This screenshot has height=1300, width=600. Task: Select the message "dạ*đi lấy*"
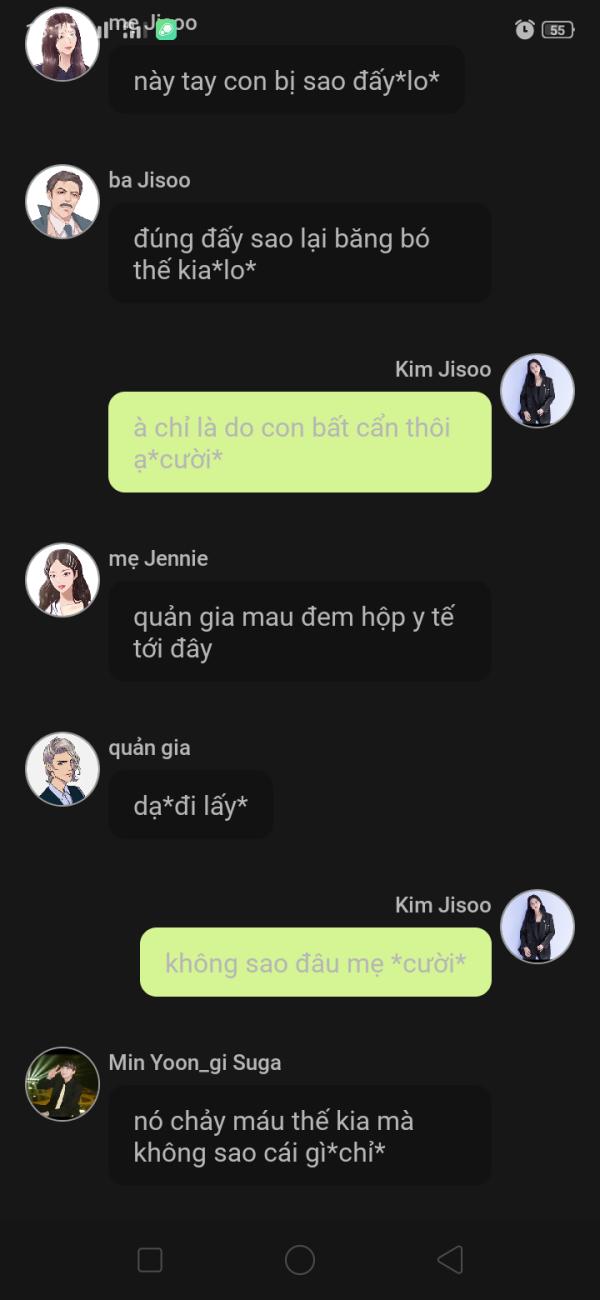click(190, 805)
